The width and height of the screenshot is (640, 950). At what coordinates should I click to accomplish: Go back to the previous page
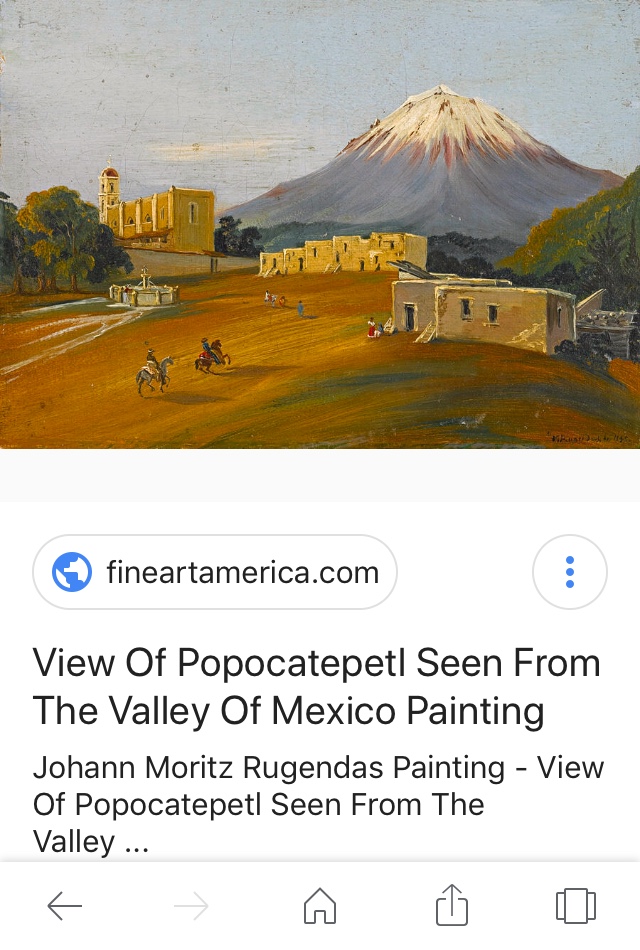[65, 907]
